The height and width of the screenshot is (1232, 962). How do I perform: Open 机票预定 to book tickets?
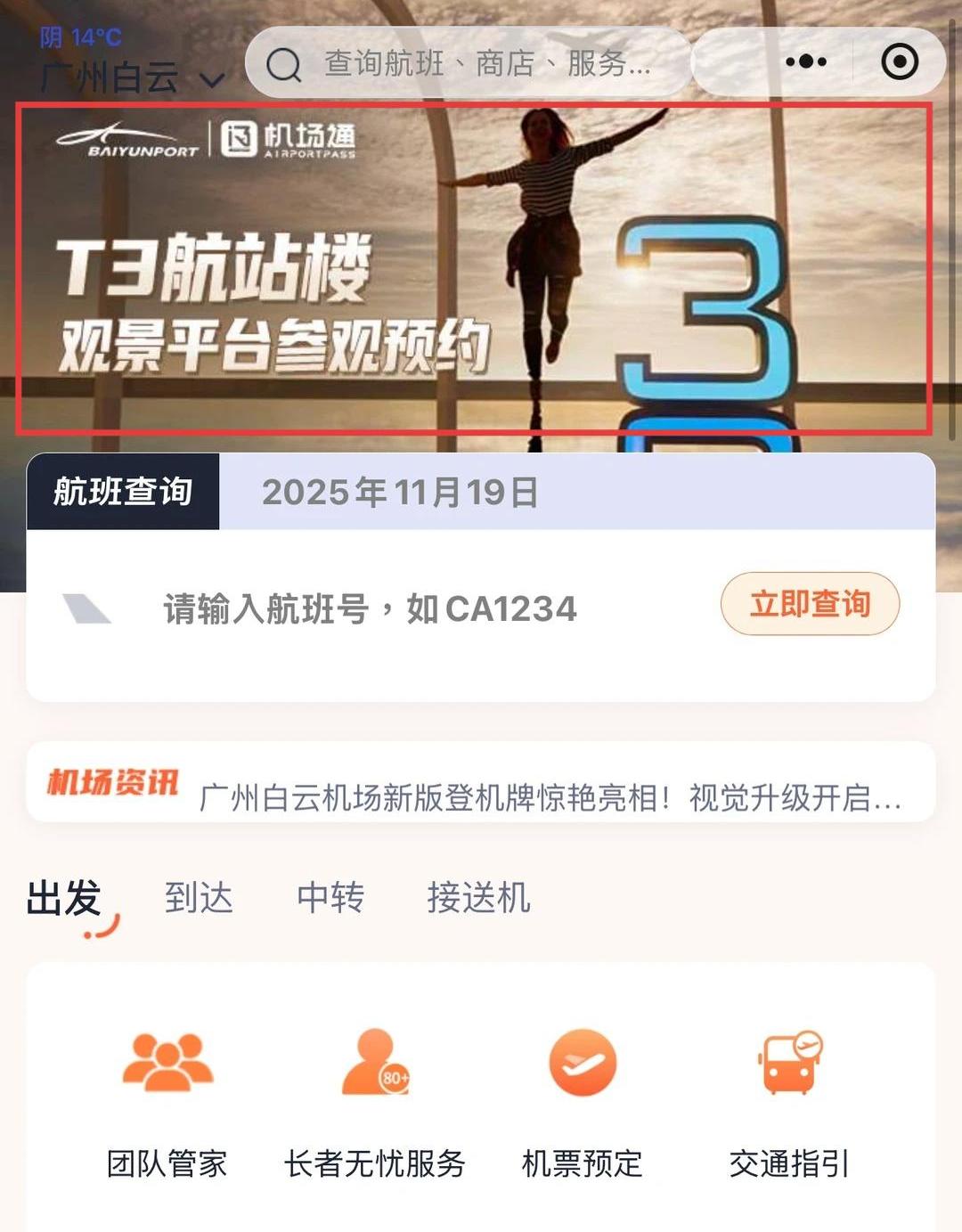point(582,1103)
